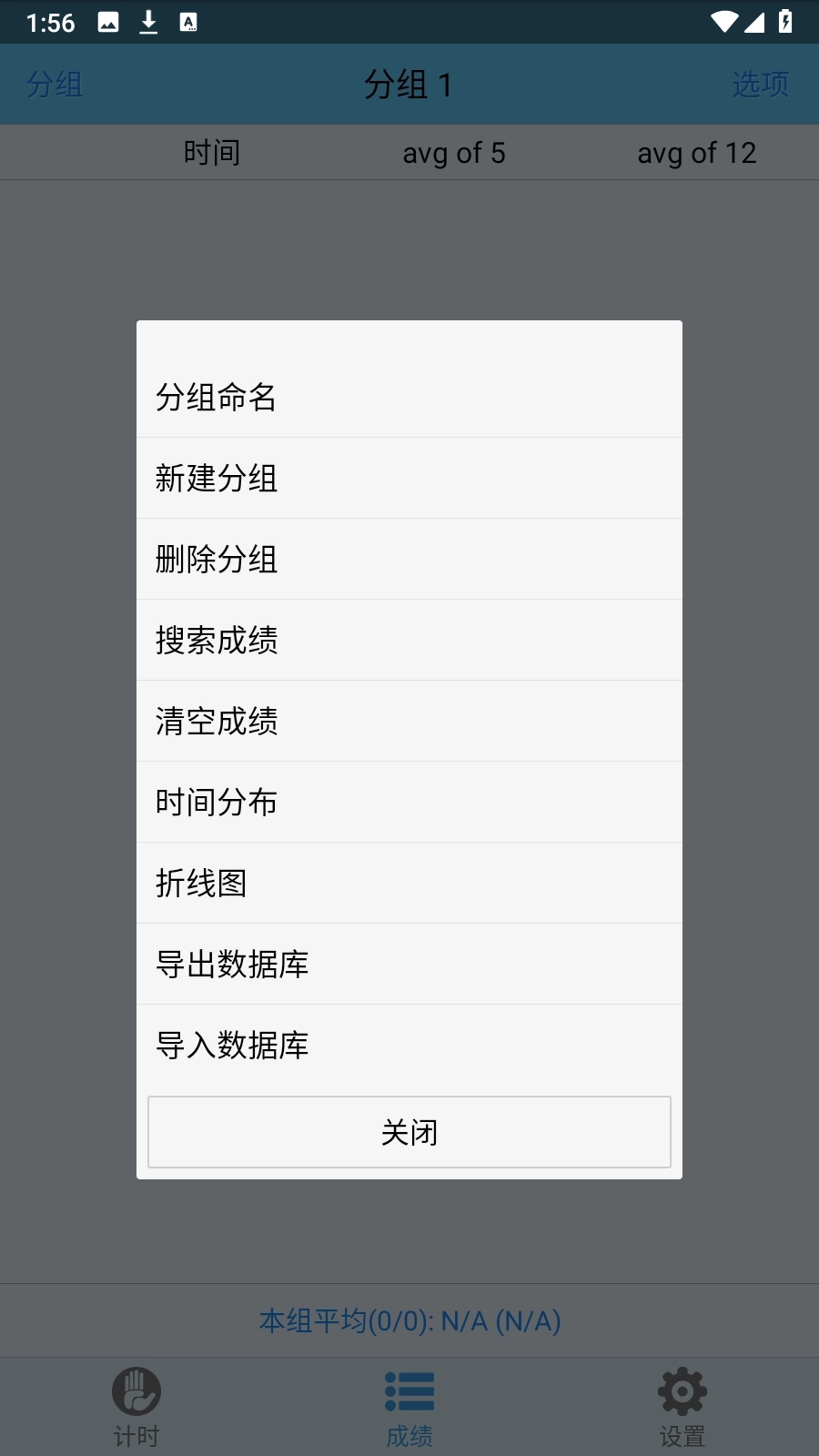Open the 时间分布 option
Viewport: 819px width, 1456px height.
(x=409, y=802)
